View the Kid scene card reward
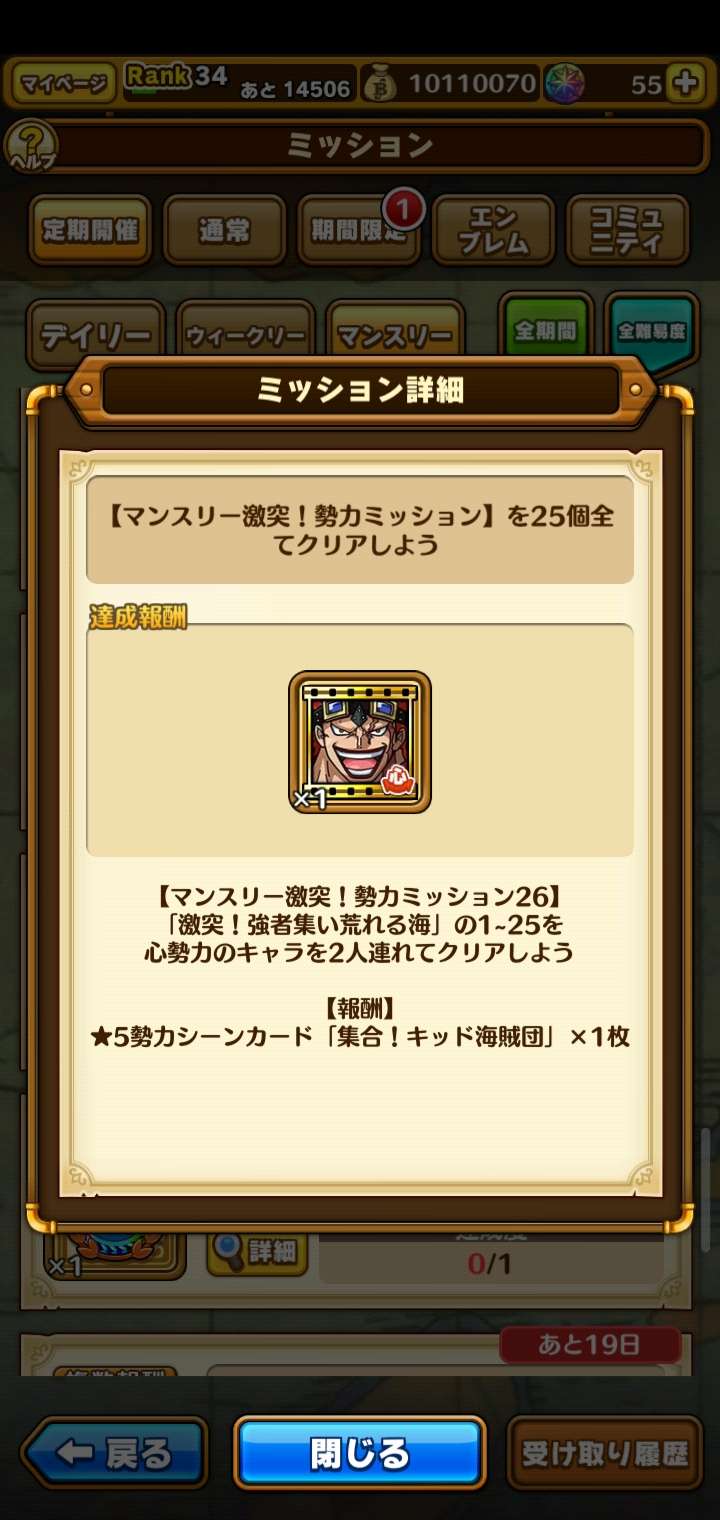The height and width of the screenshot is (1520, 720). point(360,742)
